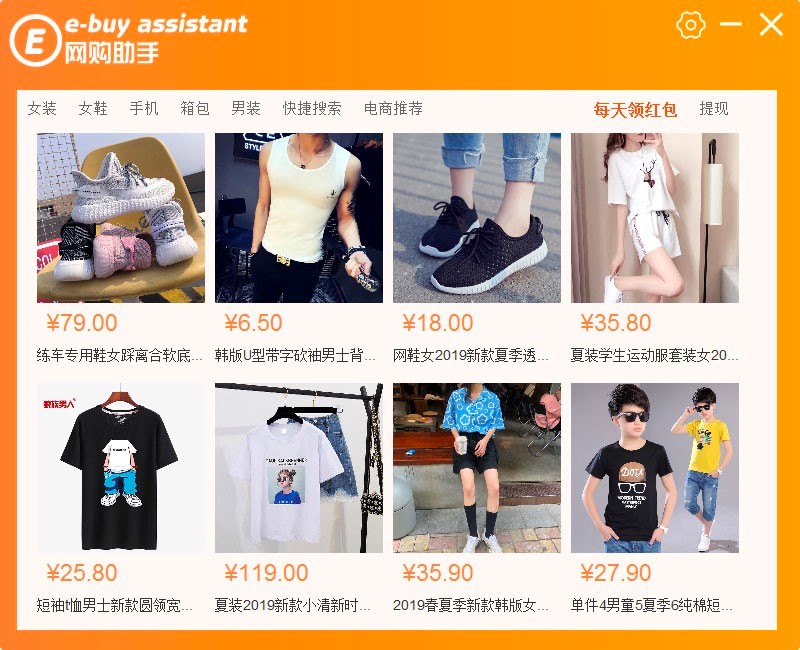This screenshot has width=800, height=650.
Task: Open the ¥18.00 网鞋女 sneakers product
Action: (x=477, y=218)
